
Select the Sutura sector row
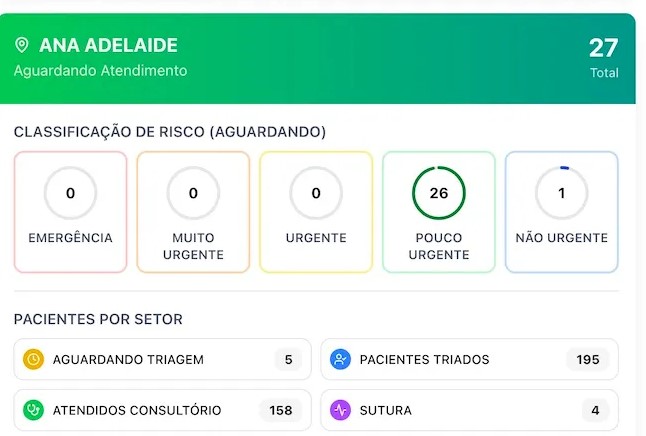point(469,410)
